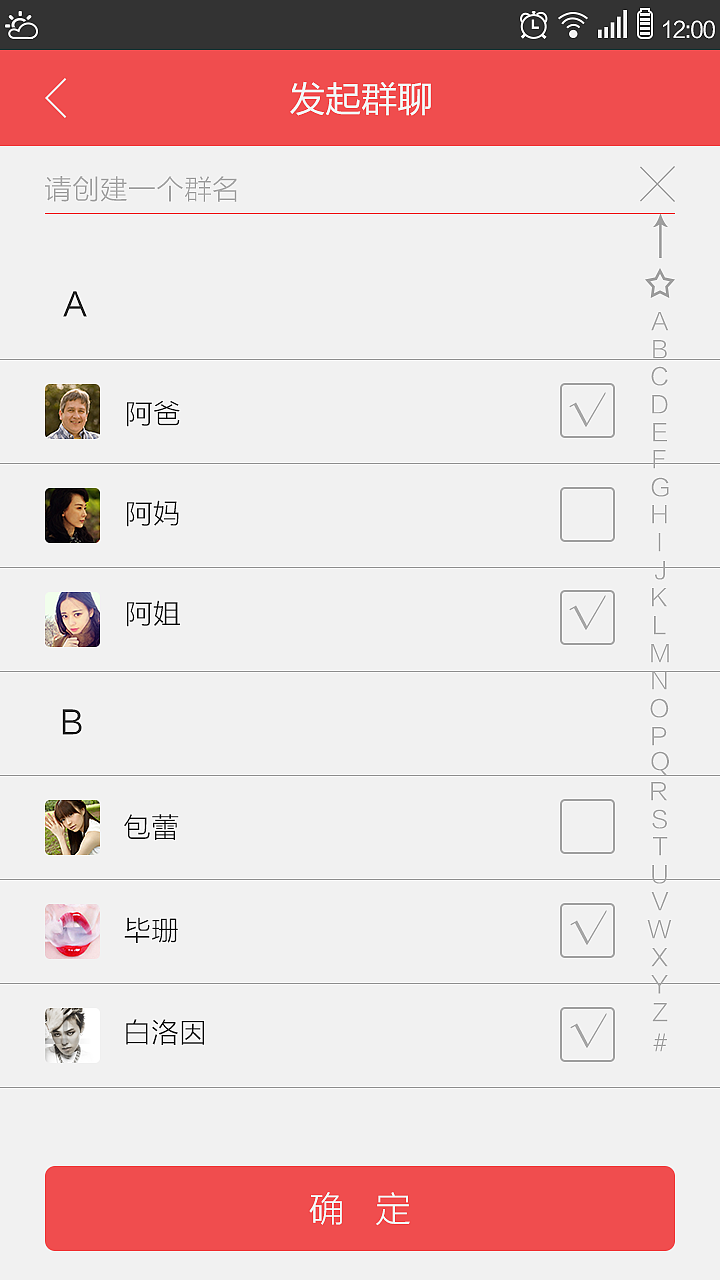The image size is (720, 1280).
Task: Jump to letter Z in the index
Action: (659, 1012)
